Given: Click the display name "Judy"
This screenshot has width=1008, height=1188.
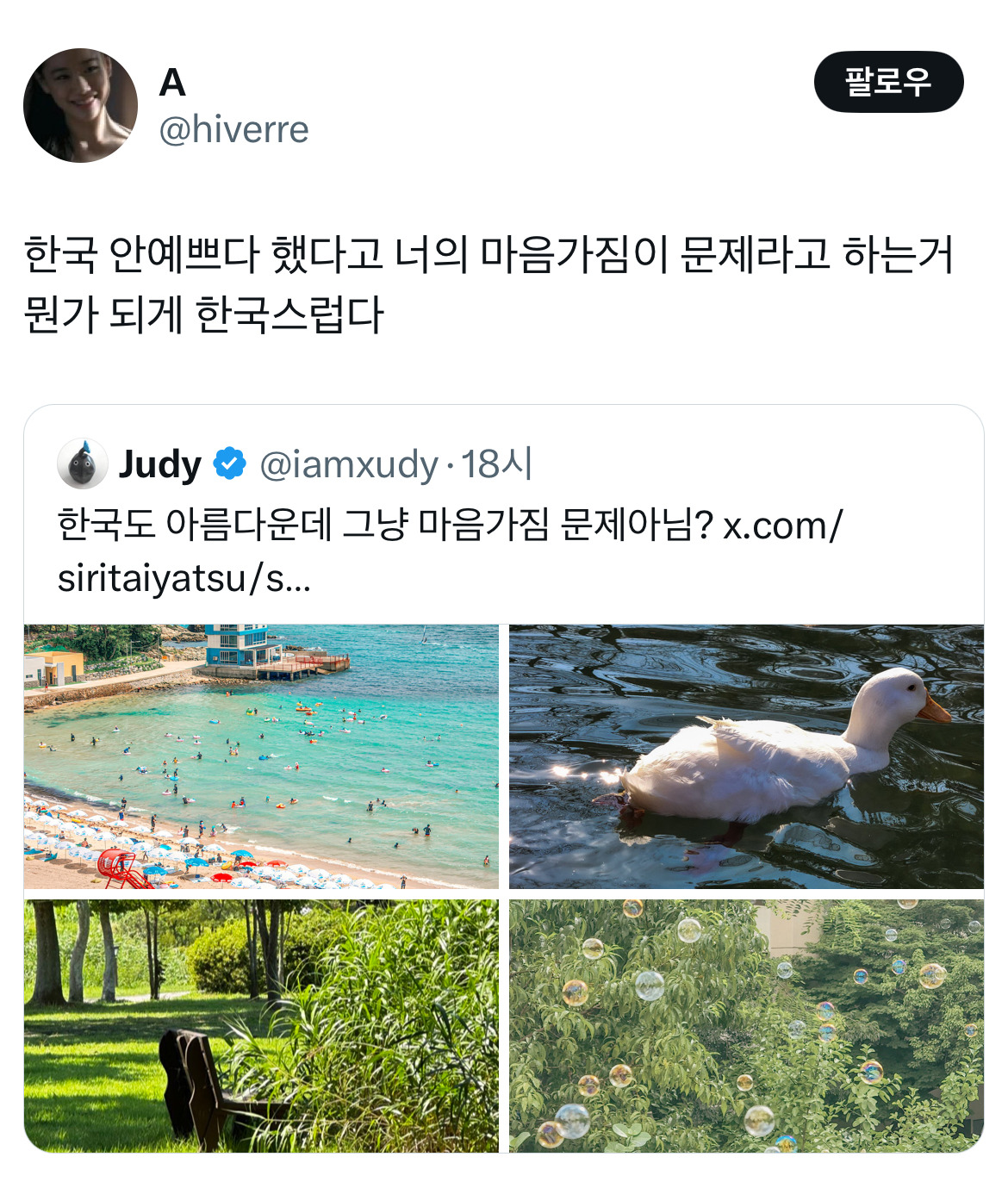Looking at the screenshot, I should click(x=155, y=463).
